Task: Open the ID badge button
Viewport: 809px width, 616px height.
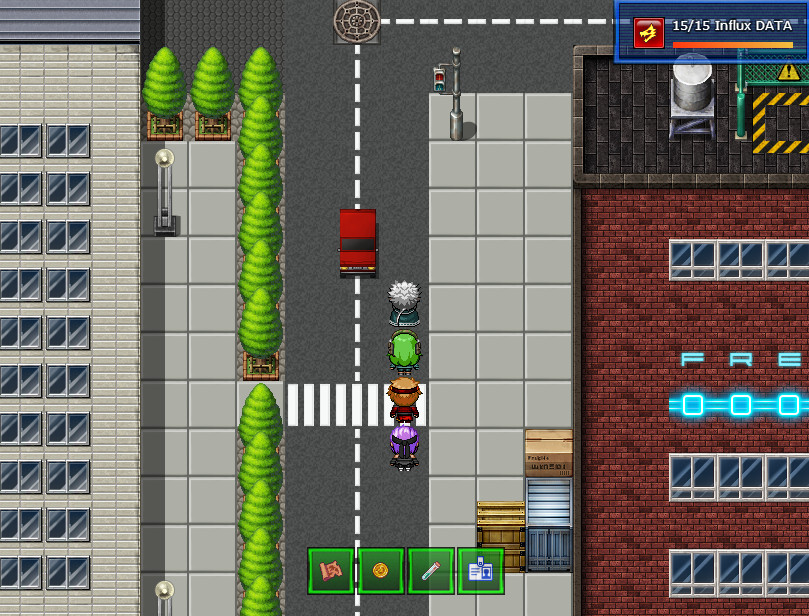Action: point(481,571)
